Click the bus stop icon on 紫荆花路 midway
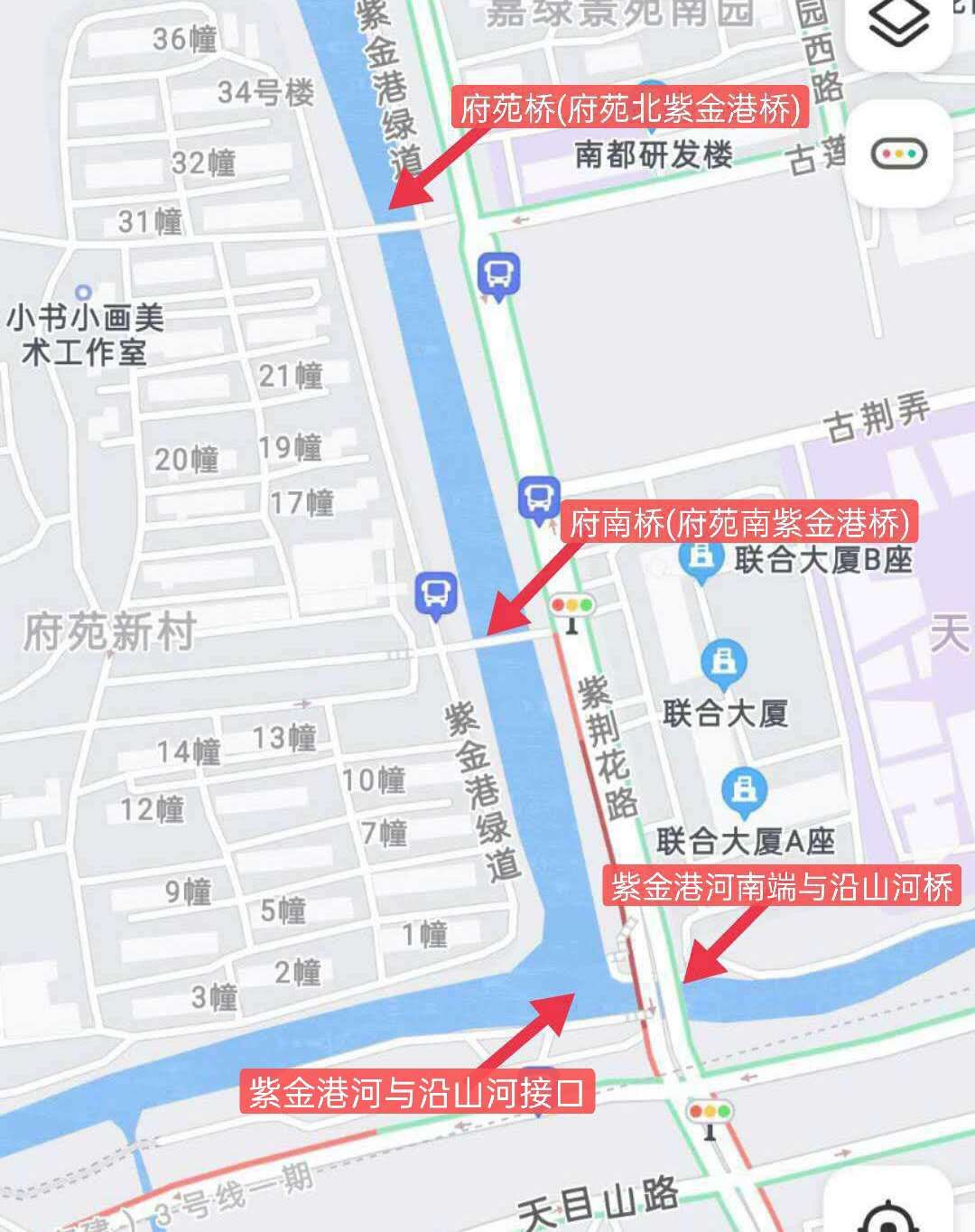Image resolution: width=975 pixels, height=1232 pixels. click(538, 498)
